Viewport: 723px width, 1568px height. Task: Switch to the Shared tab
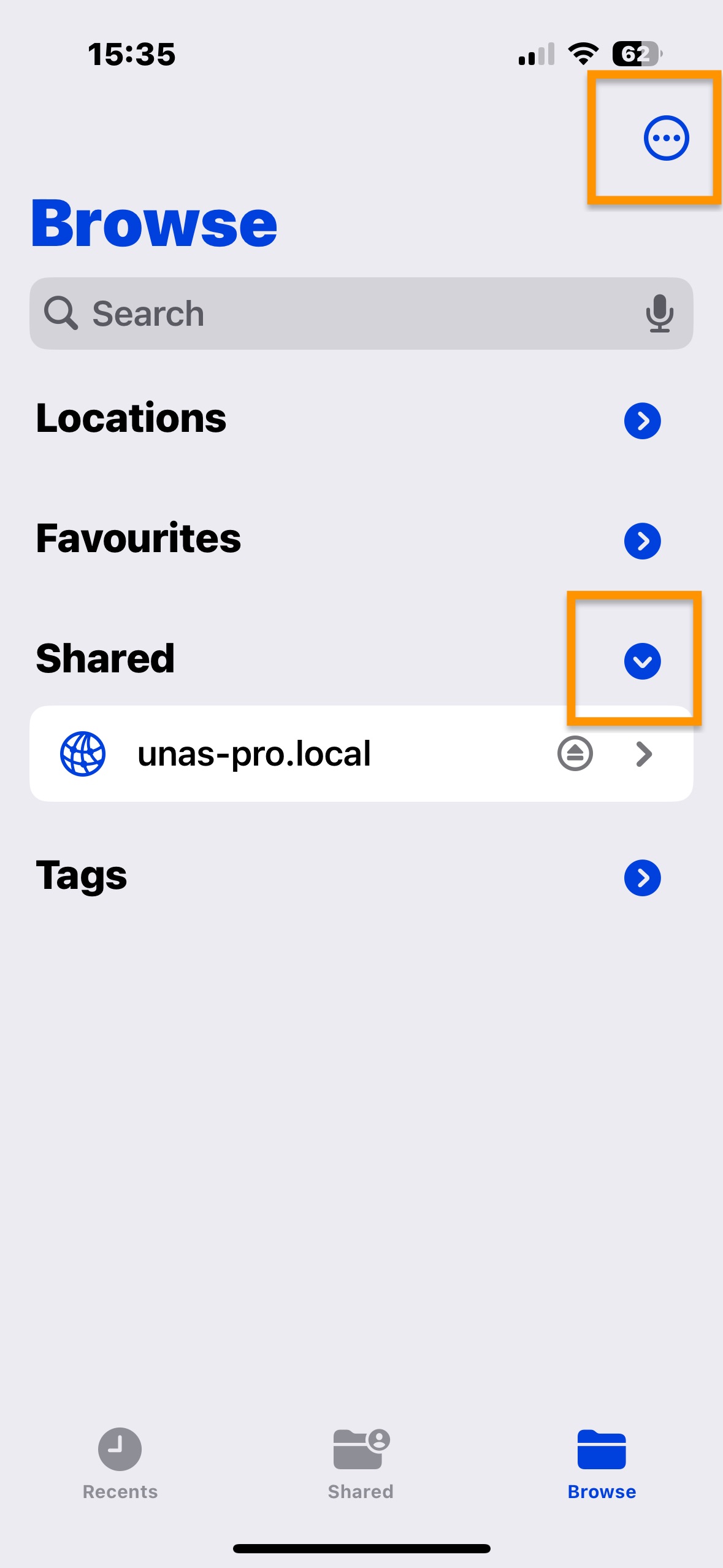tap(361, 1463)
